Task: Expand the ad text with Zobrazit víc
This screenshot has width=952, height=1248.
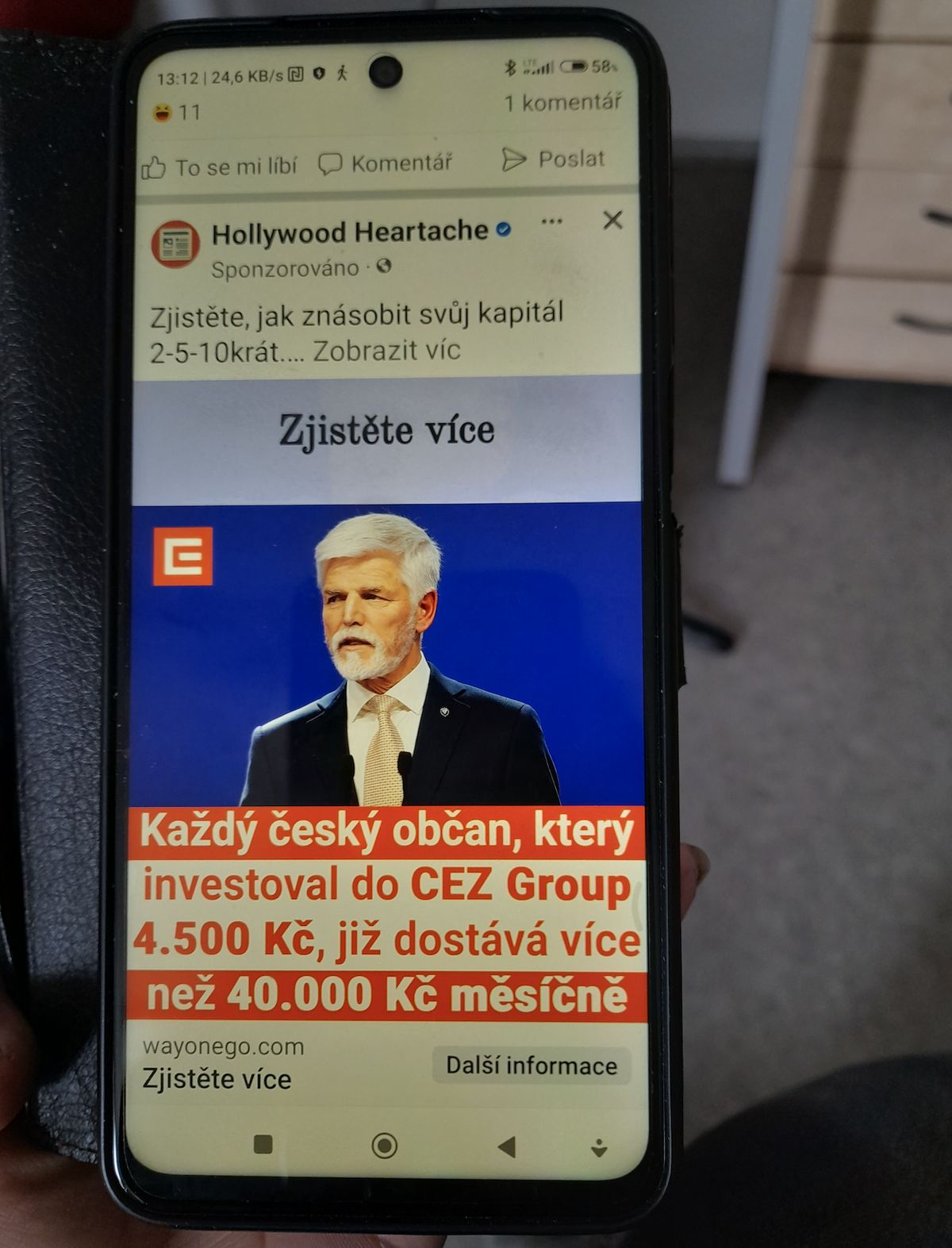Action: point(386,351)
